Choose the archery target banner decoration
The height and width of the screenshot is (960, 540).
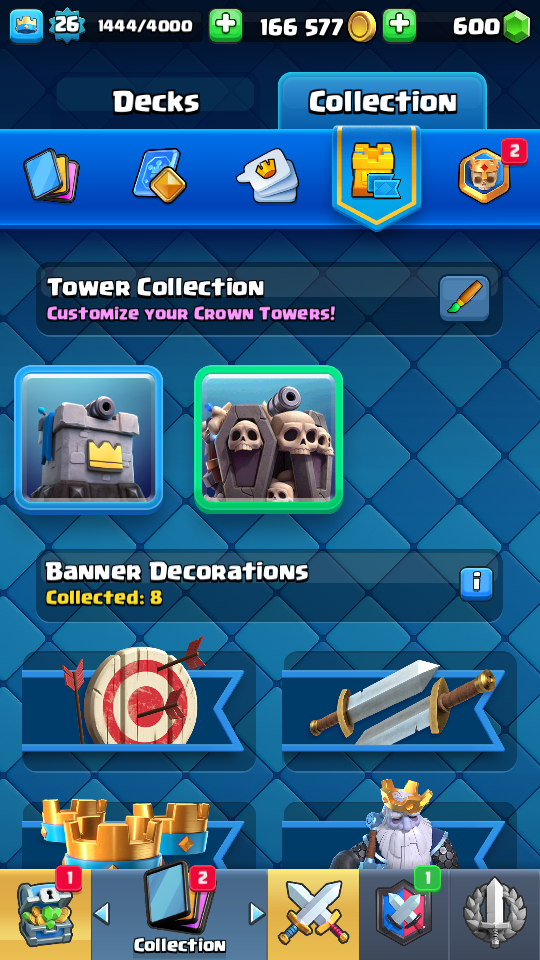coord(139,710)
